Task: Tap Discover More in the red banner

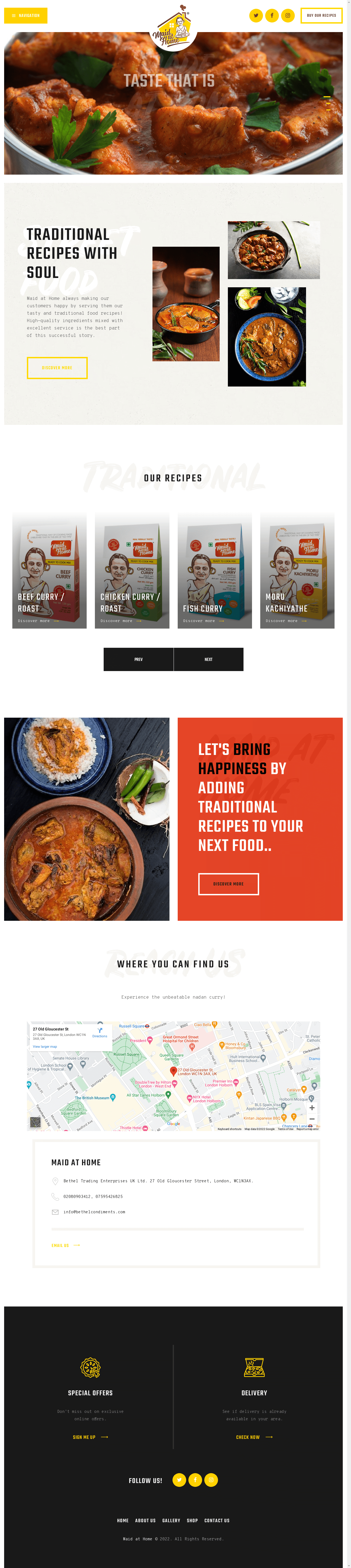Action: coord(228,884)
